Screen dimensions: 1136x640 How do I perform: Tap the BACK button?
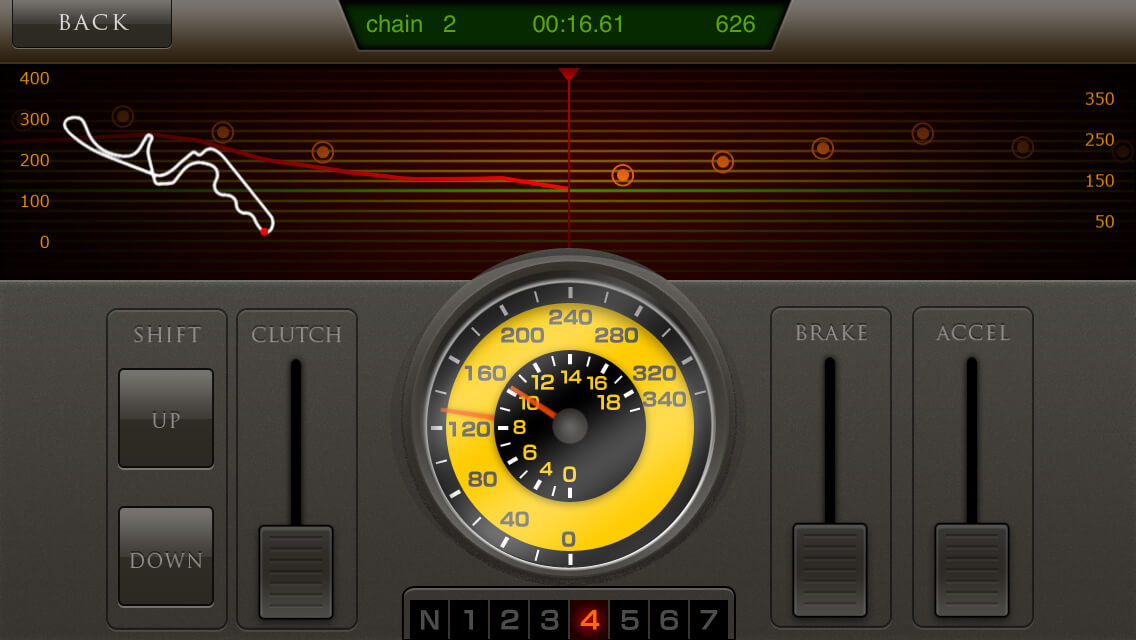(x=92, y=23)
